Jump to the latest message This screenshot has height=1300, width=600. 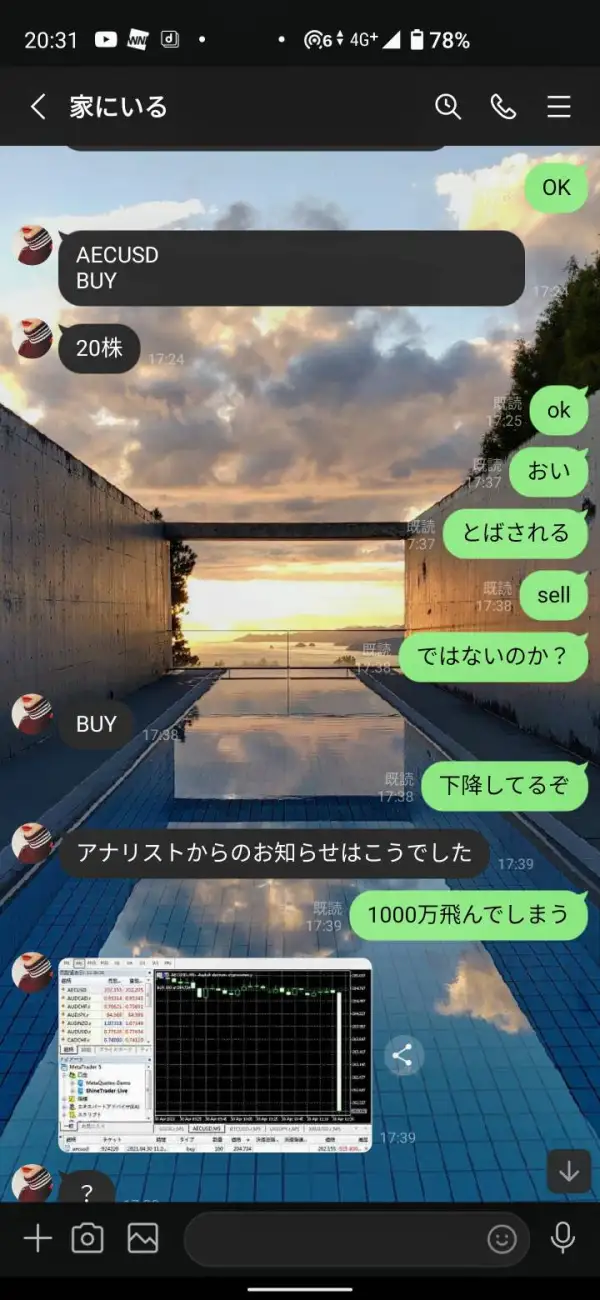point(569,1171)
